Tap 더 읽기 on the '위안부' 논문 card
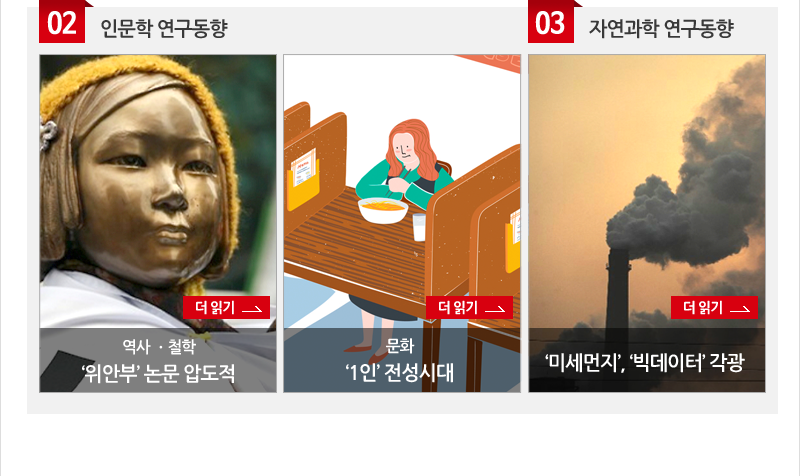This screenshot has height=476, width=800. click(x=227, y=308)
